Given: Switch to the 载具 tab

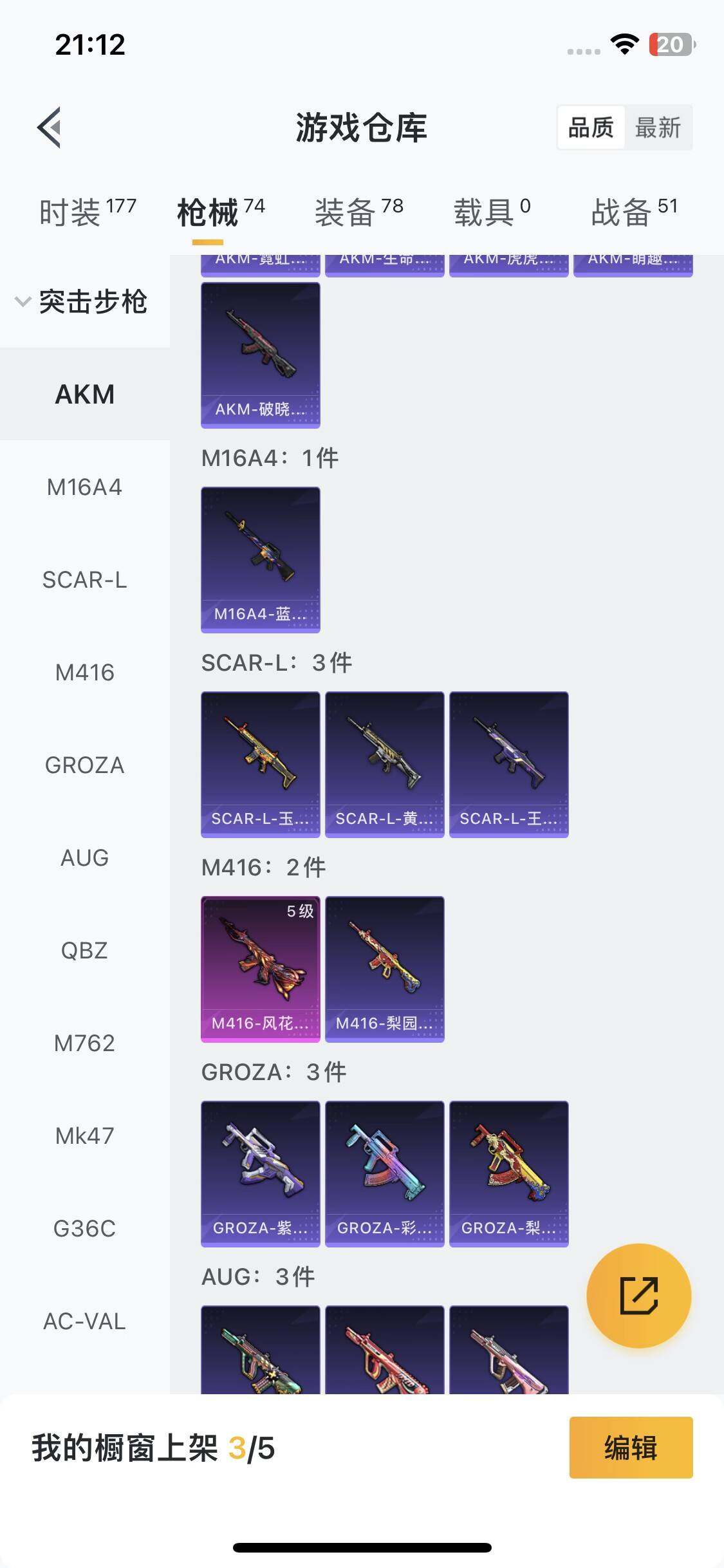Looking at the screenshot, I should (492, 212).
